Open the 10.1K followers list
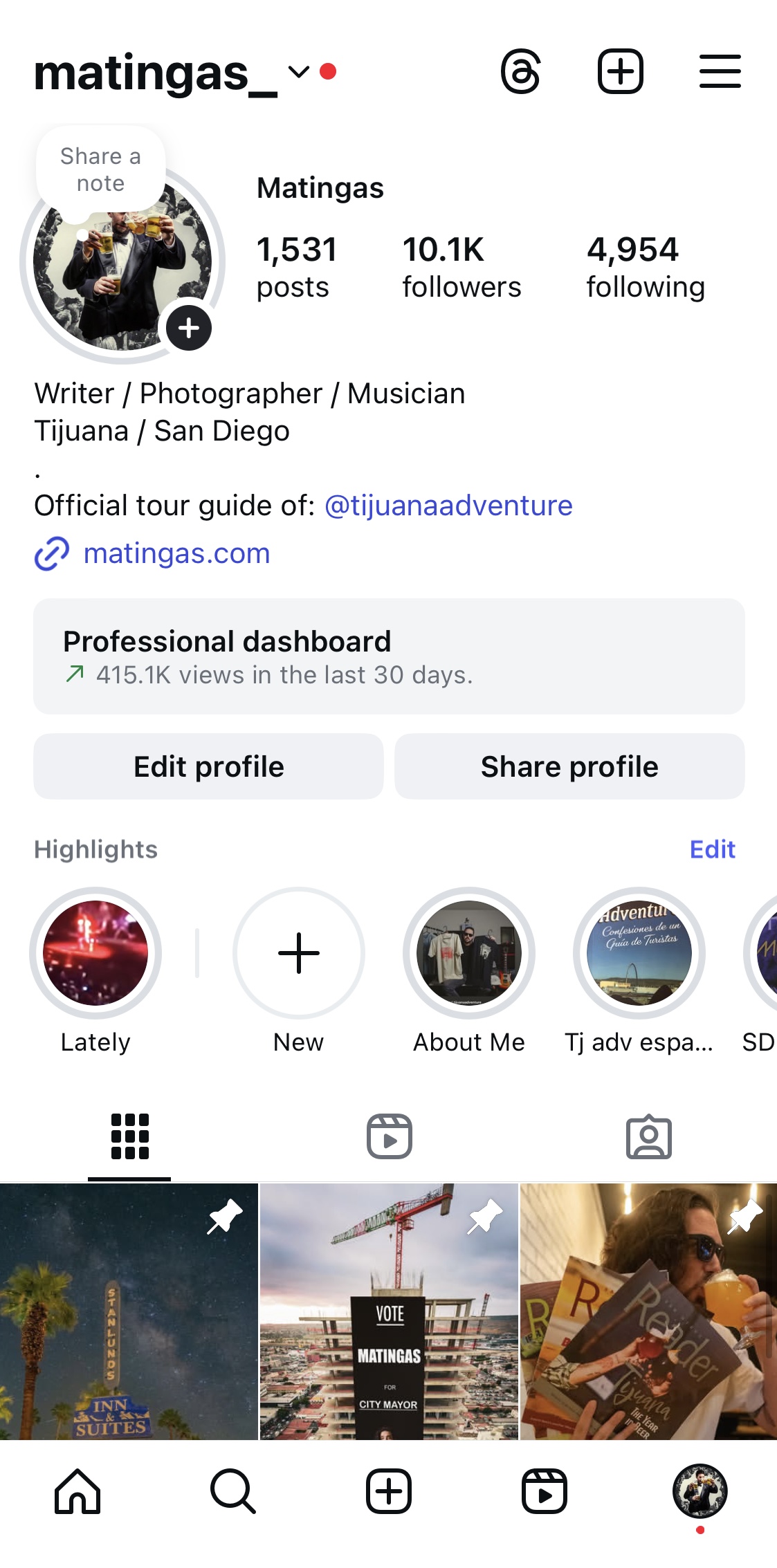This screenshot has height=1568, width=777. (x=461, y=267)
